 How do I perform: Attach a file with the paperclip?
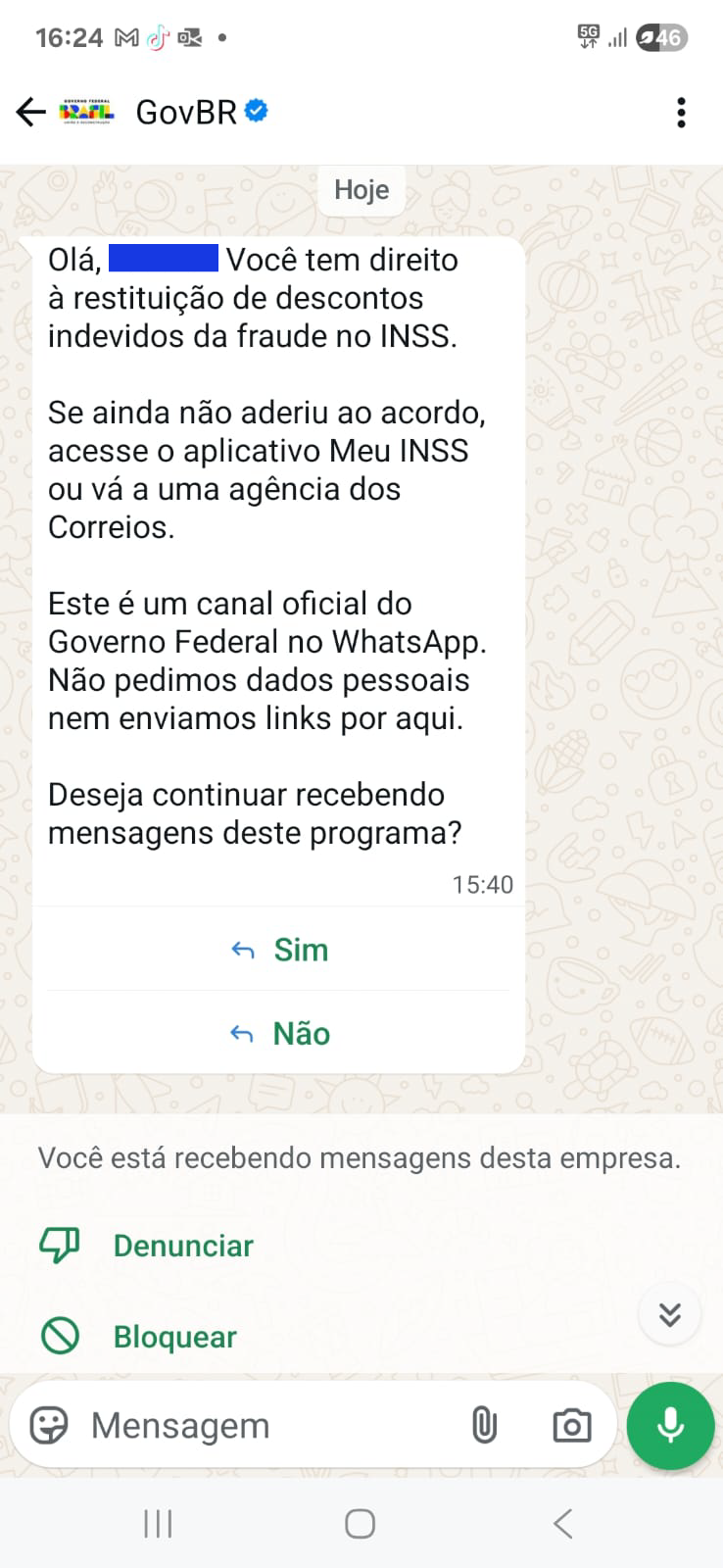point(484,1425)
